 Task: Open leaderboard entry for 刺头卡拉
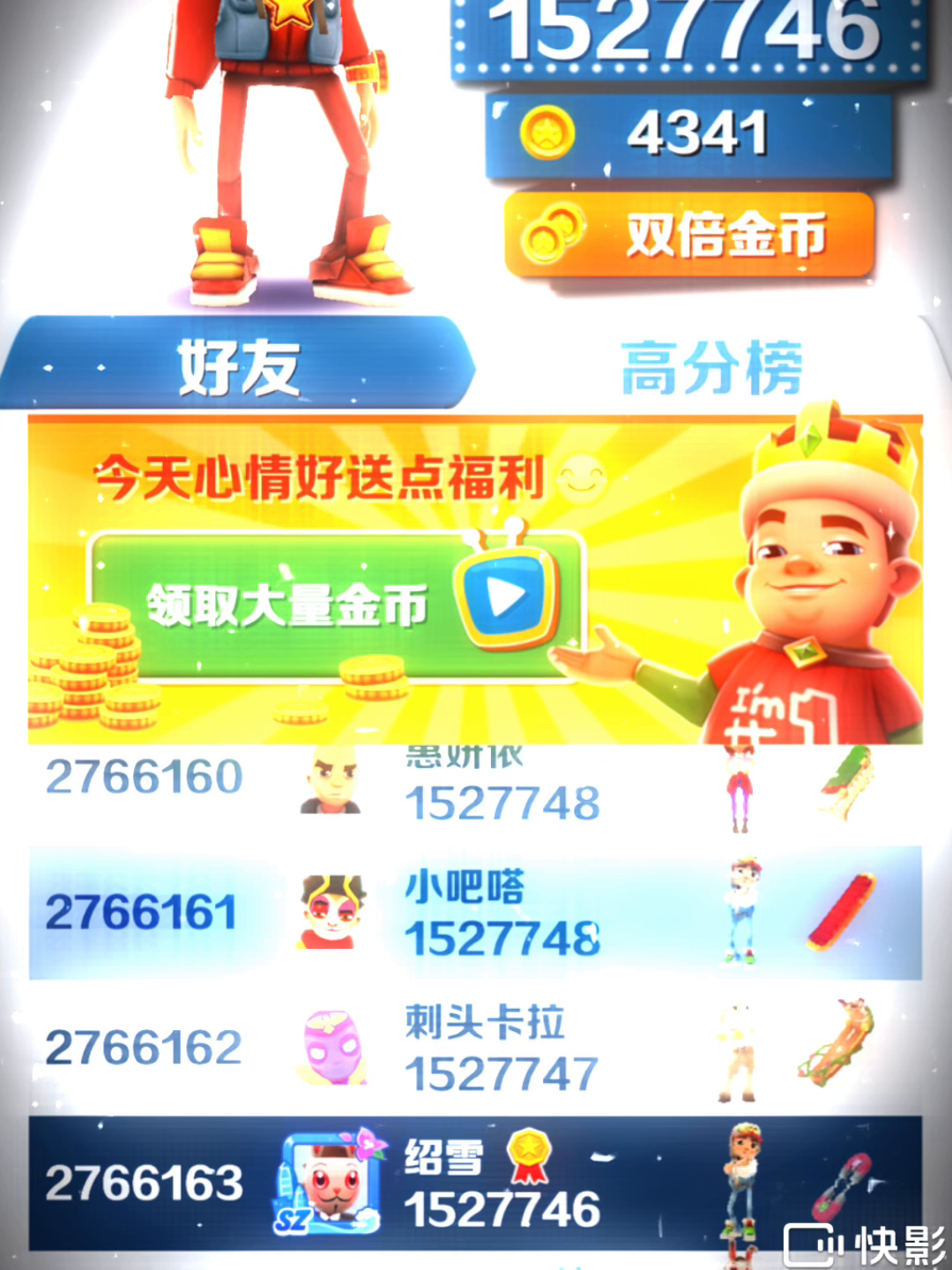click(x=476, y=1048)
